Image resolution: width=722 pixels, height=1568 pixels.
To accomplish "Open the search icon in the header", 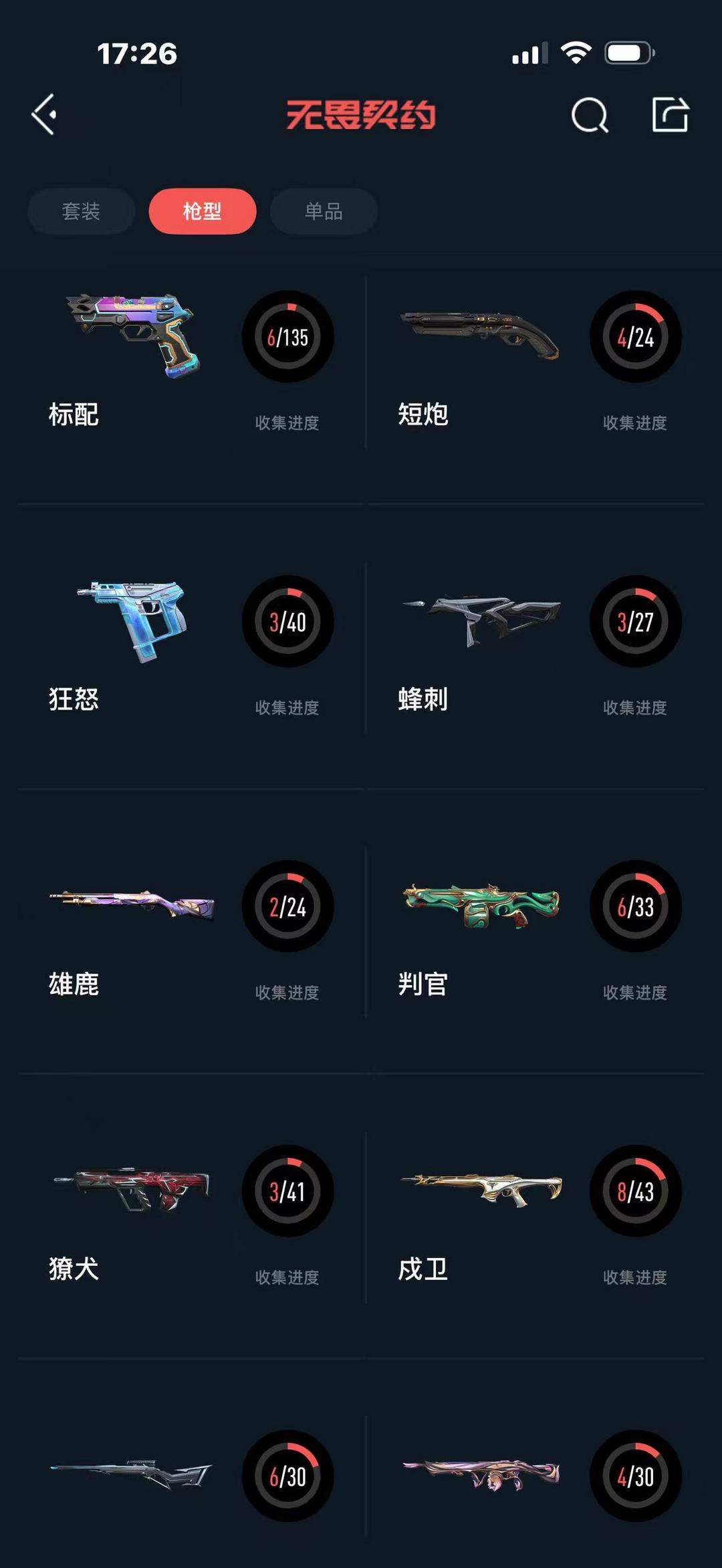I will coord(590,116).
